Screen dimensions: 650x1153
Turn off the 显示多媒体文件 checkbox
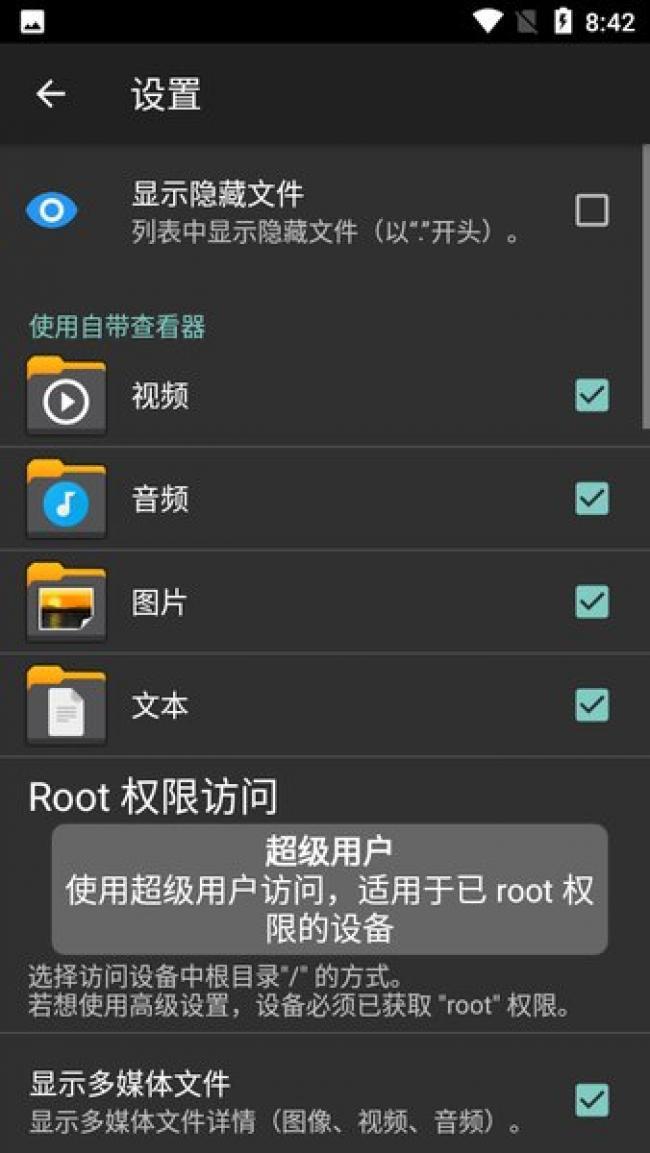point(591,1100)
